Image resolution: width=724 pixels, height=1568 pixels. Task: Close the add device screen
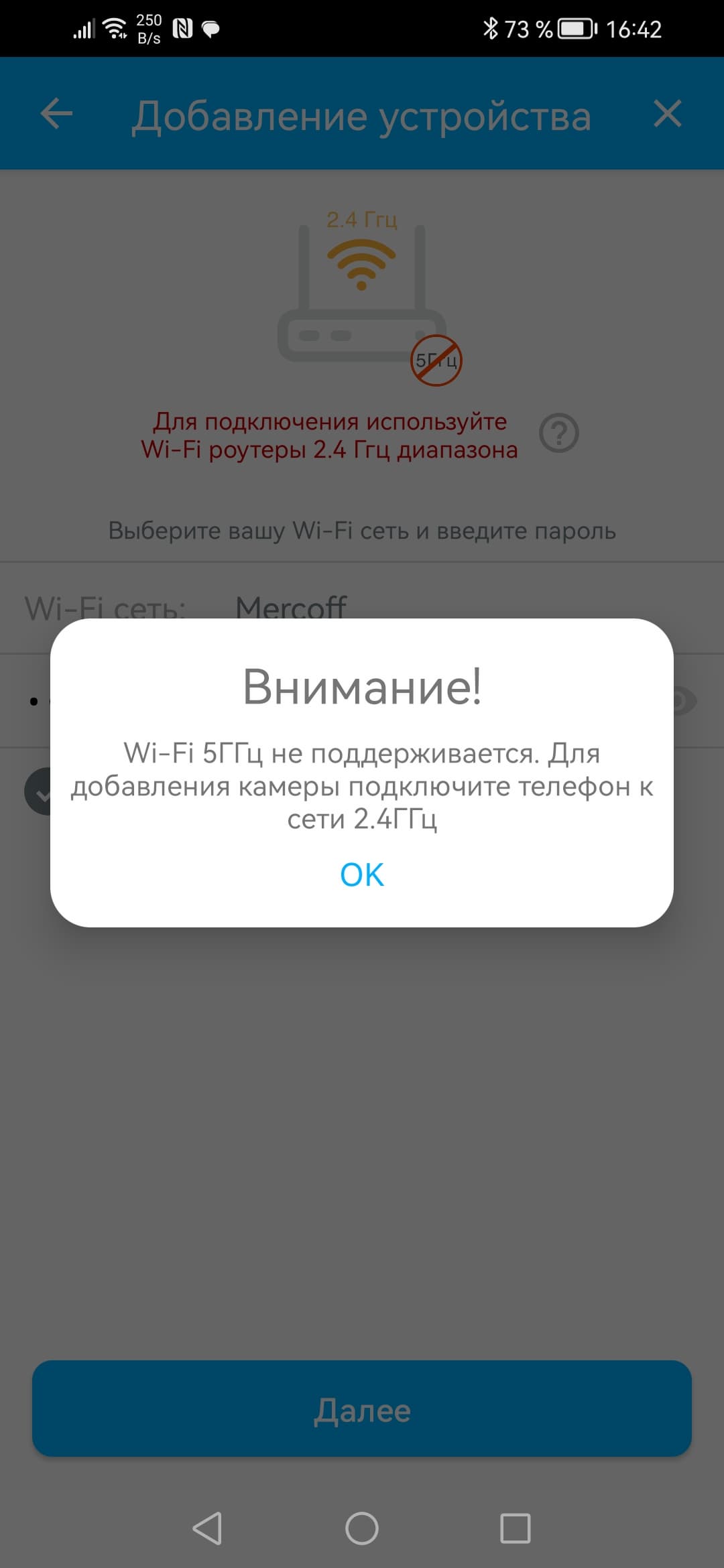(x=667, y=114)
